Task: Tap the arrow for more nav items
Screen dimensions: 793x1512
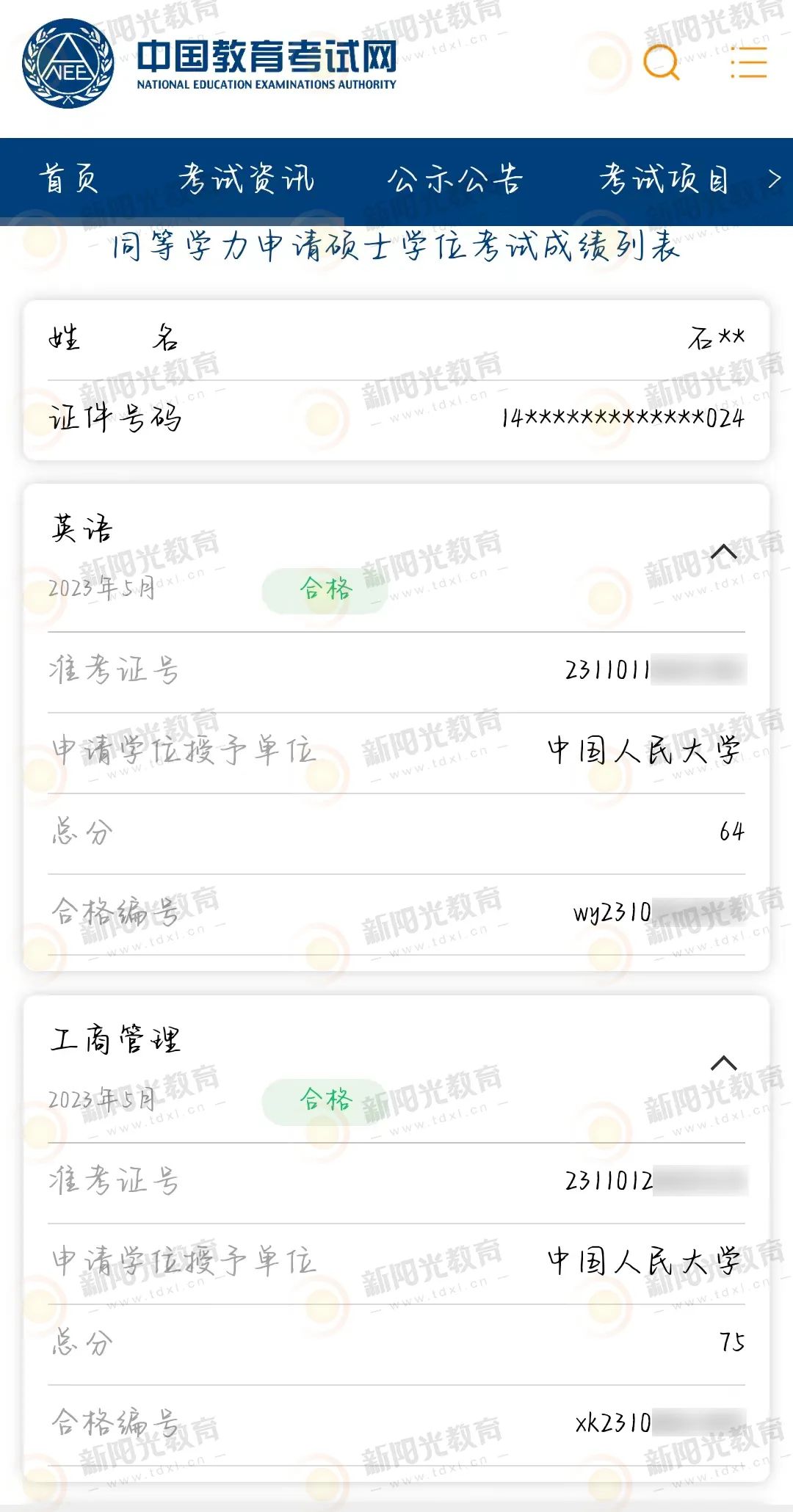Action: tap(775, 179)
